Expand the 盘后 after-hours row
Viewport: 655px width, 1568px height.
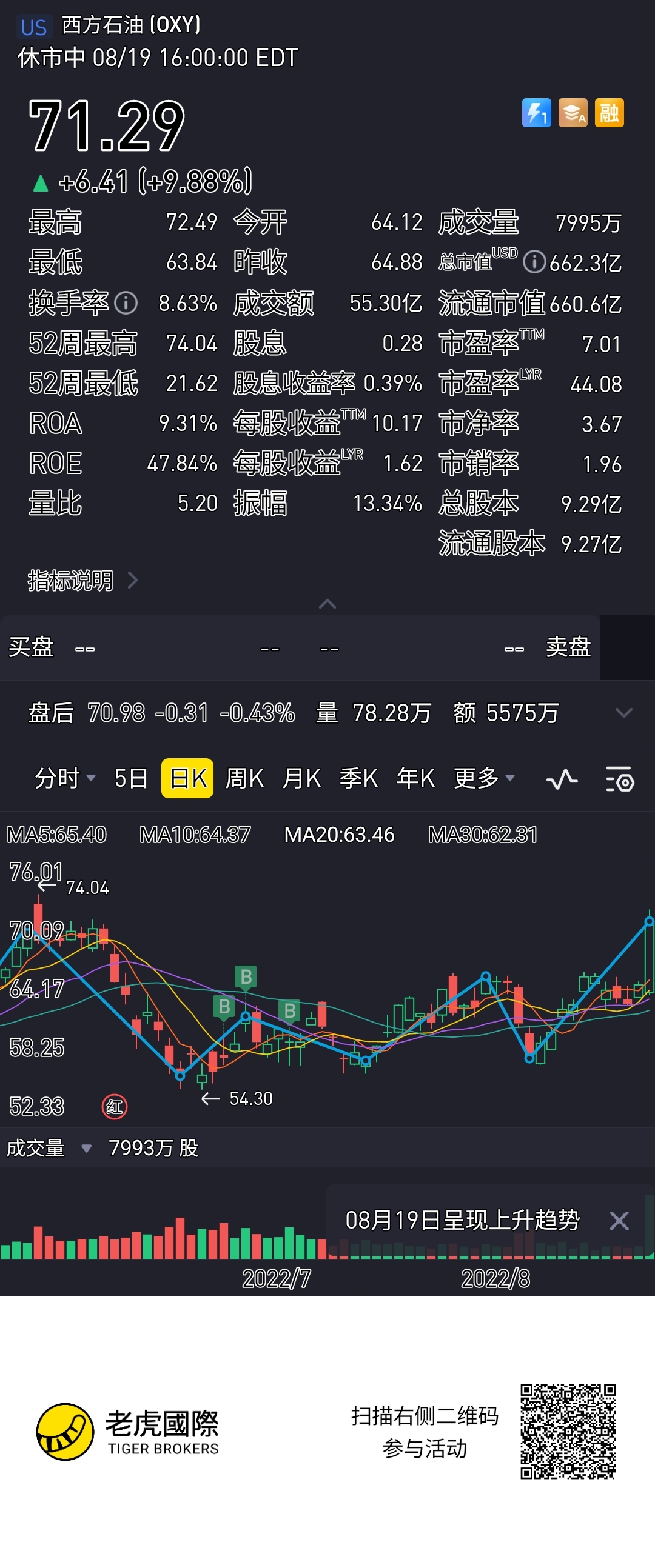tap(623, 712)
